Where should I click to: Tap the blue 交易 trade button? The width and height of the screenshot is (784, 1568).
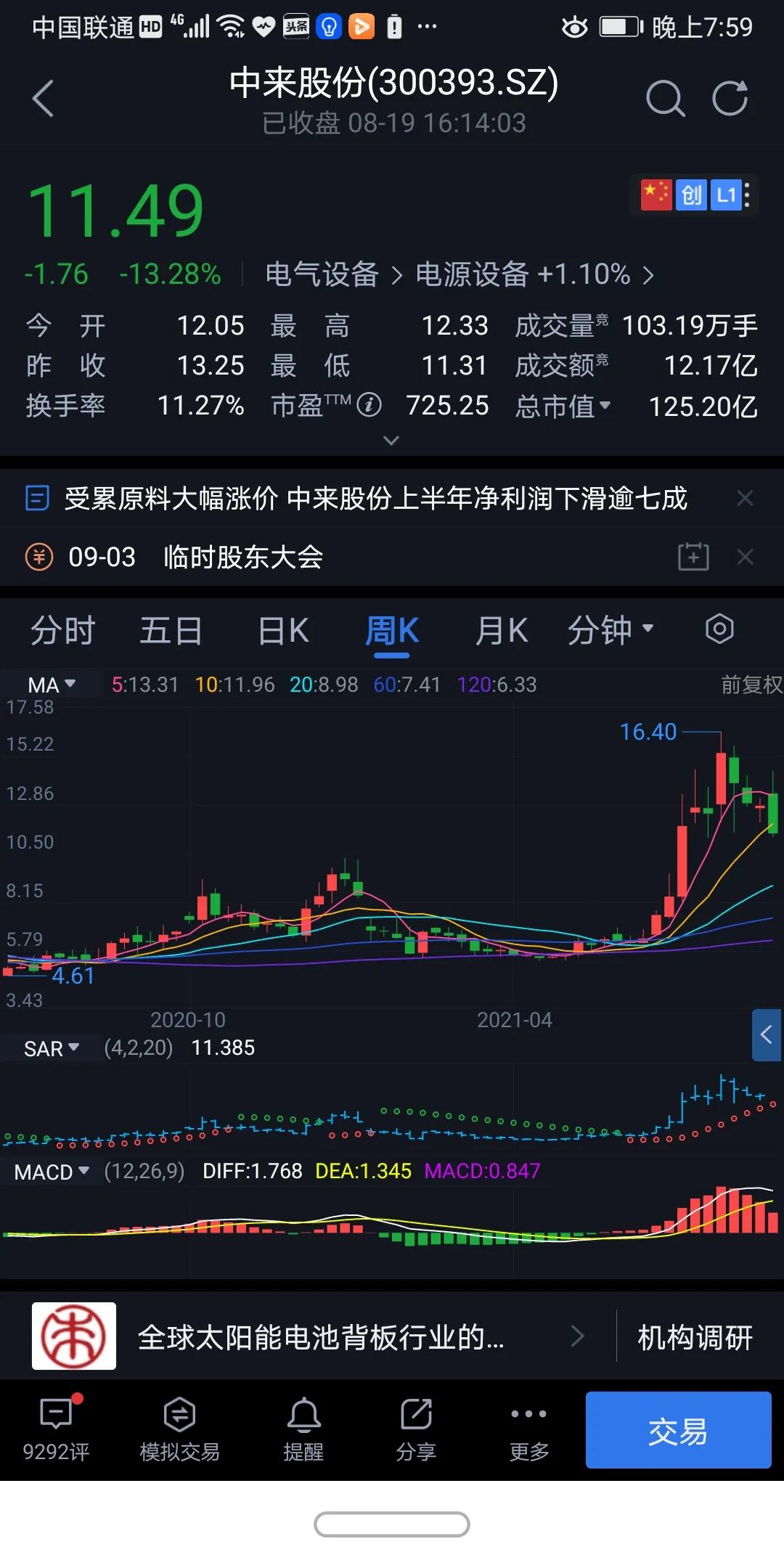[678, 1430]
